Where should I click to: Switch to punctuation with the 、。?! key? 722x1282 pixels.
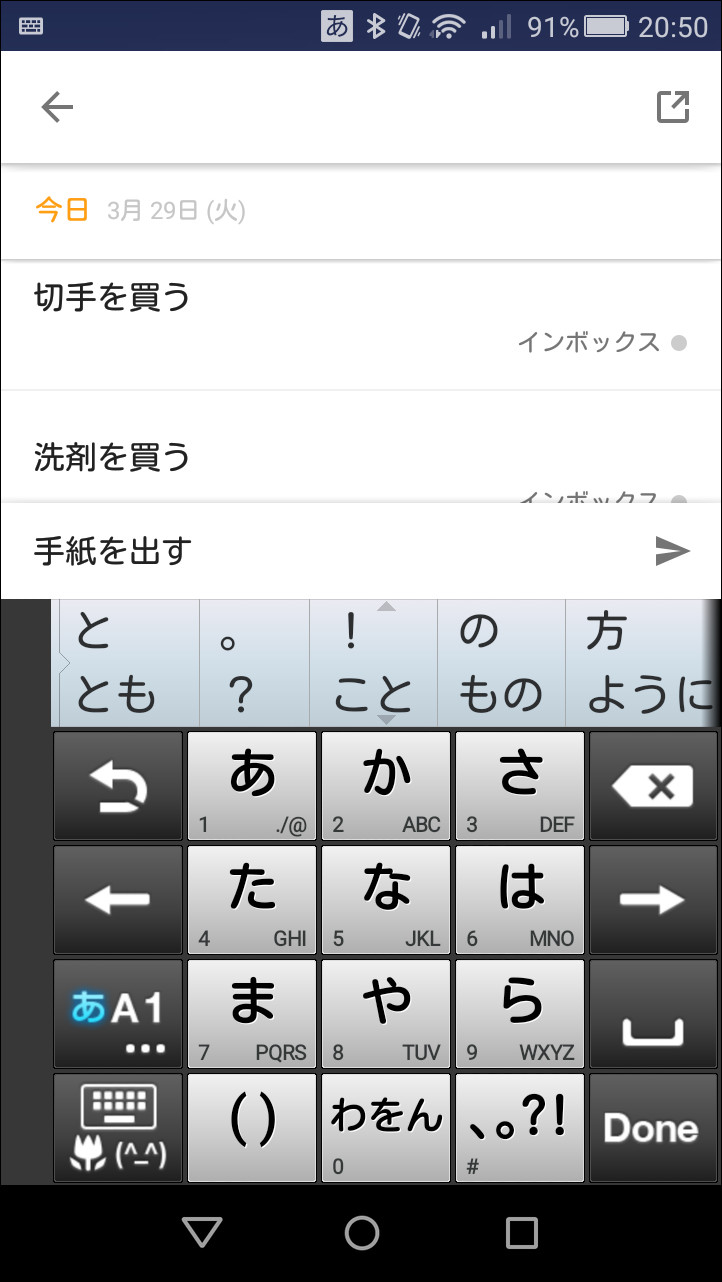click(519, 1127)
